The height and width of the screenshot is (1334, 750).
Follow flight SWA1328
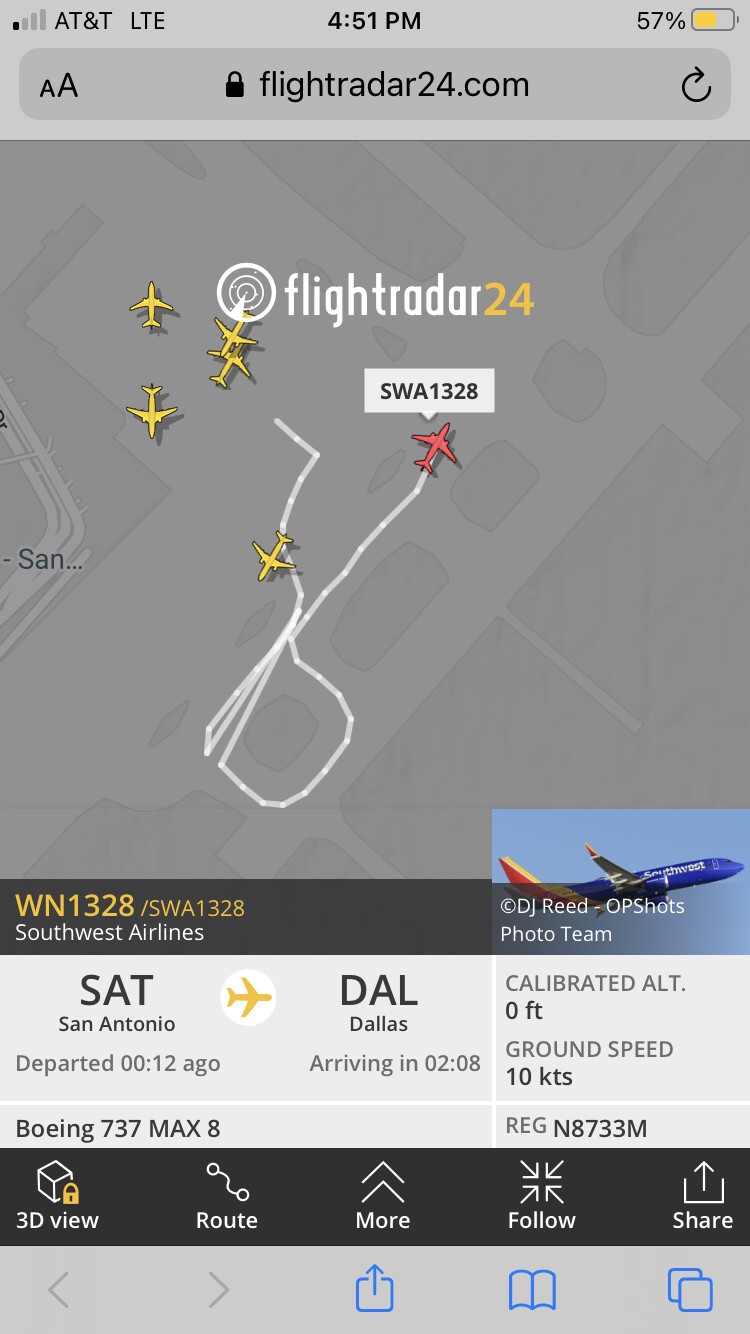pyautogui.click(x=542, y=1195)
